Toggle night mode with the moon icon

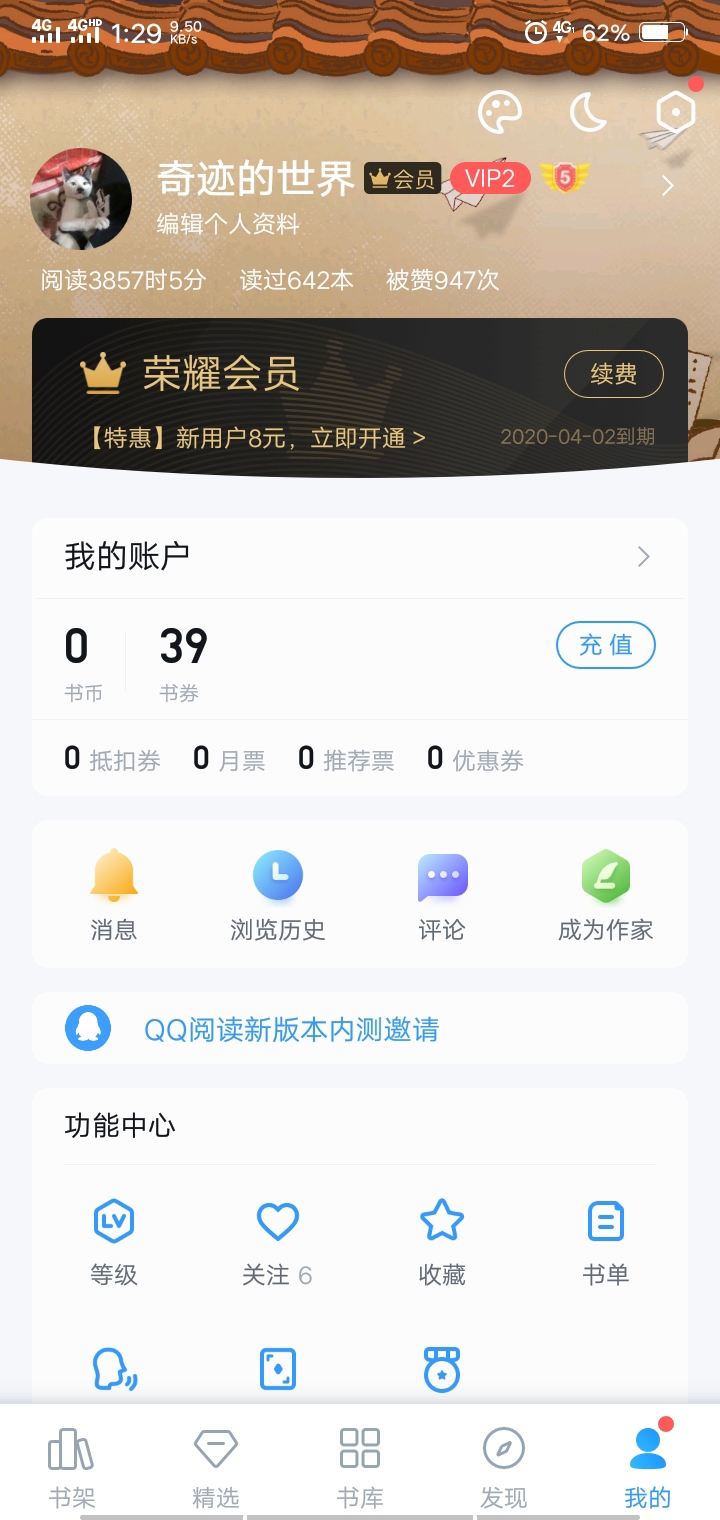pos(588,112)
